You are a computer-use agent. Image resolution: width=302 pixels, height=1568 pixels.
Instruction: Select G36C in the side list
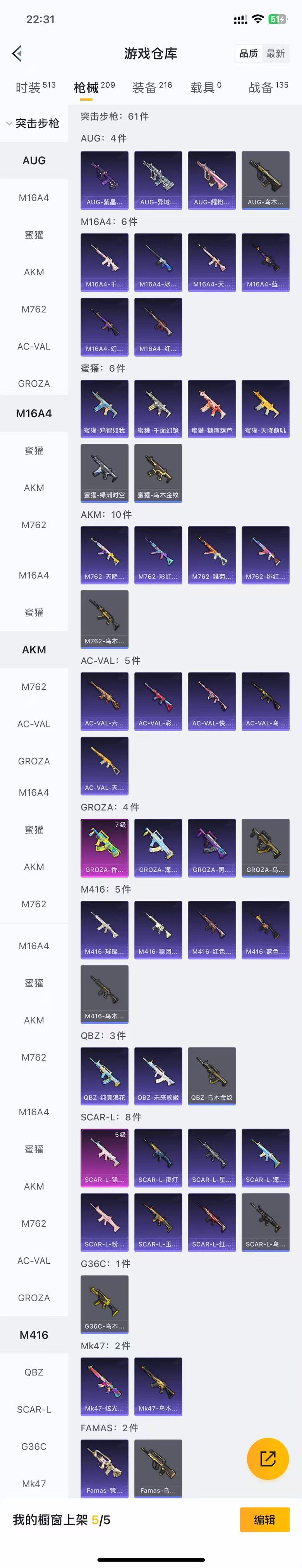click(34, 1446)
